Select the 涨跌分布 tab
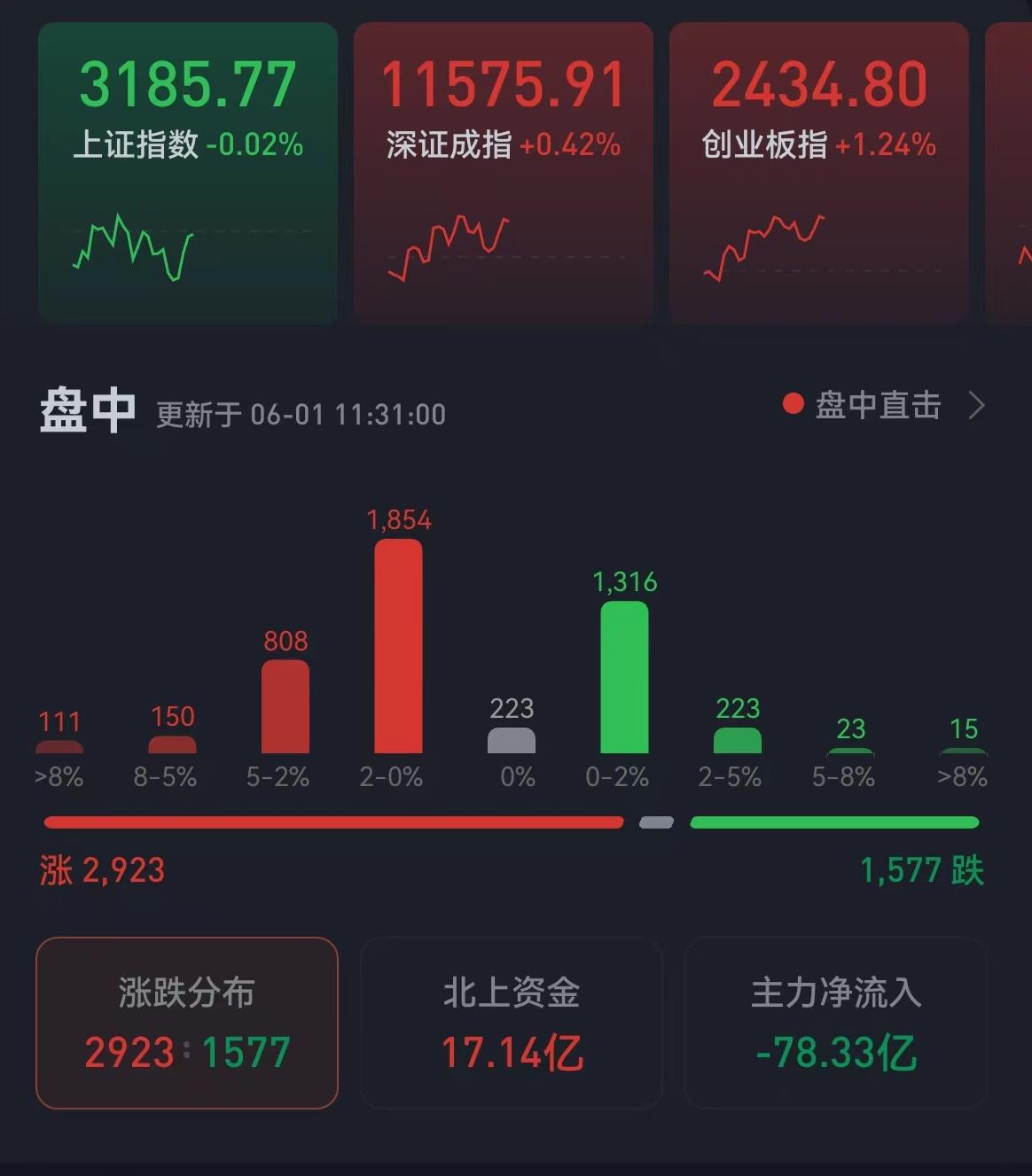Screen dimensions: 1032x1176 (187, 1023)
